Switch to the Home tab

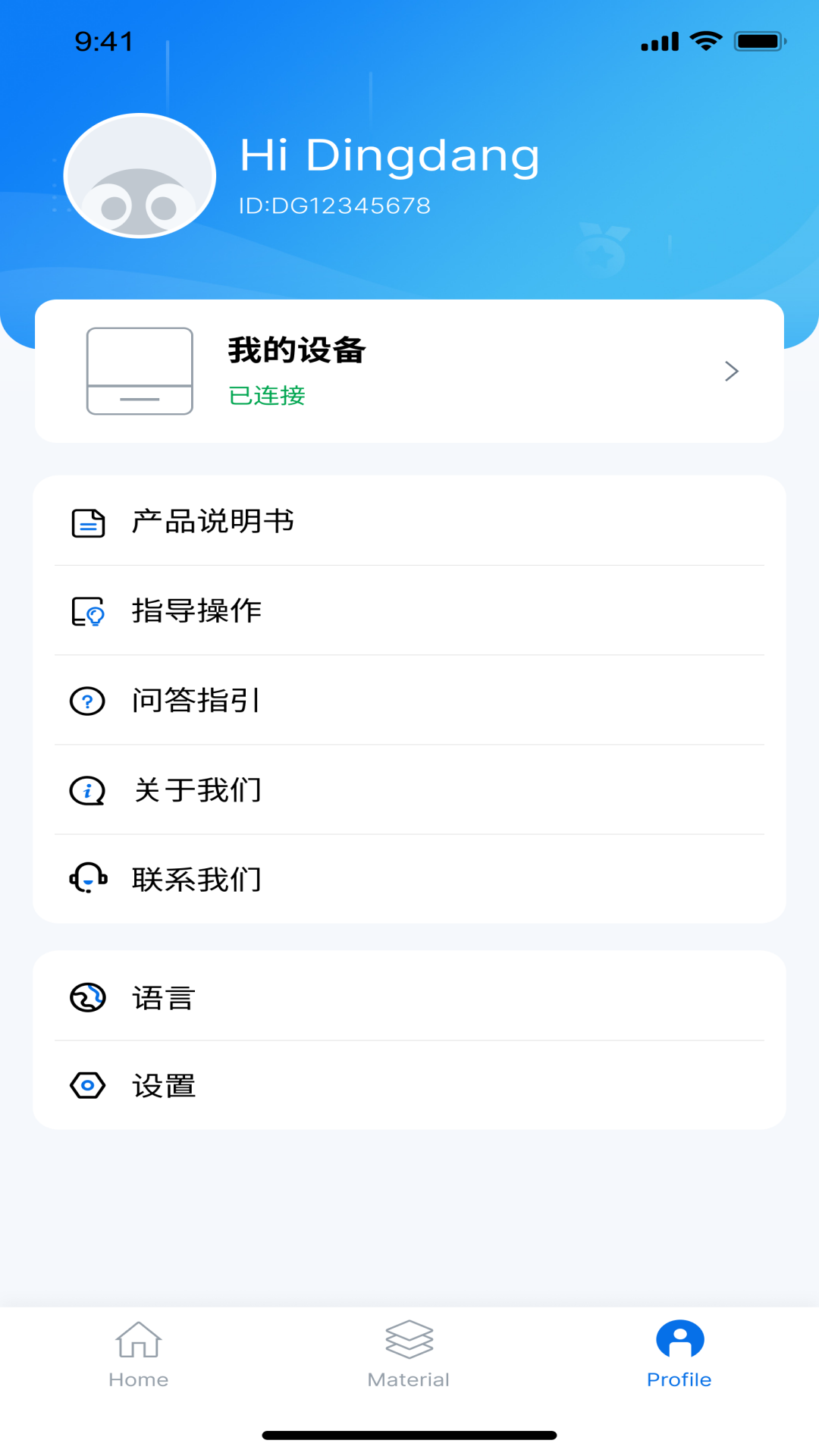point(139,1354)
